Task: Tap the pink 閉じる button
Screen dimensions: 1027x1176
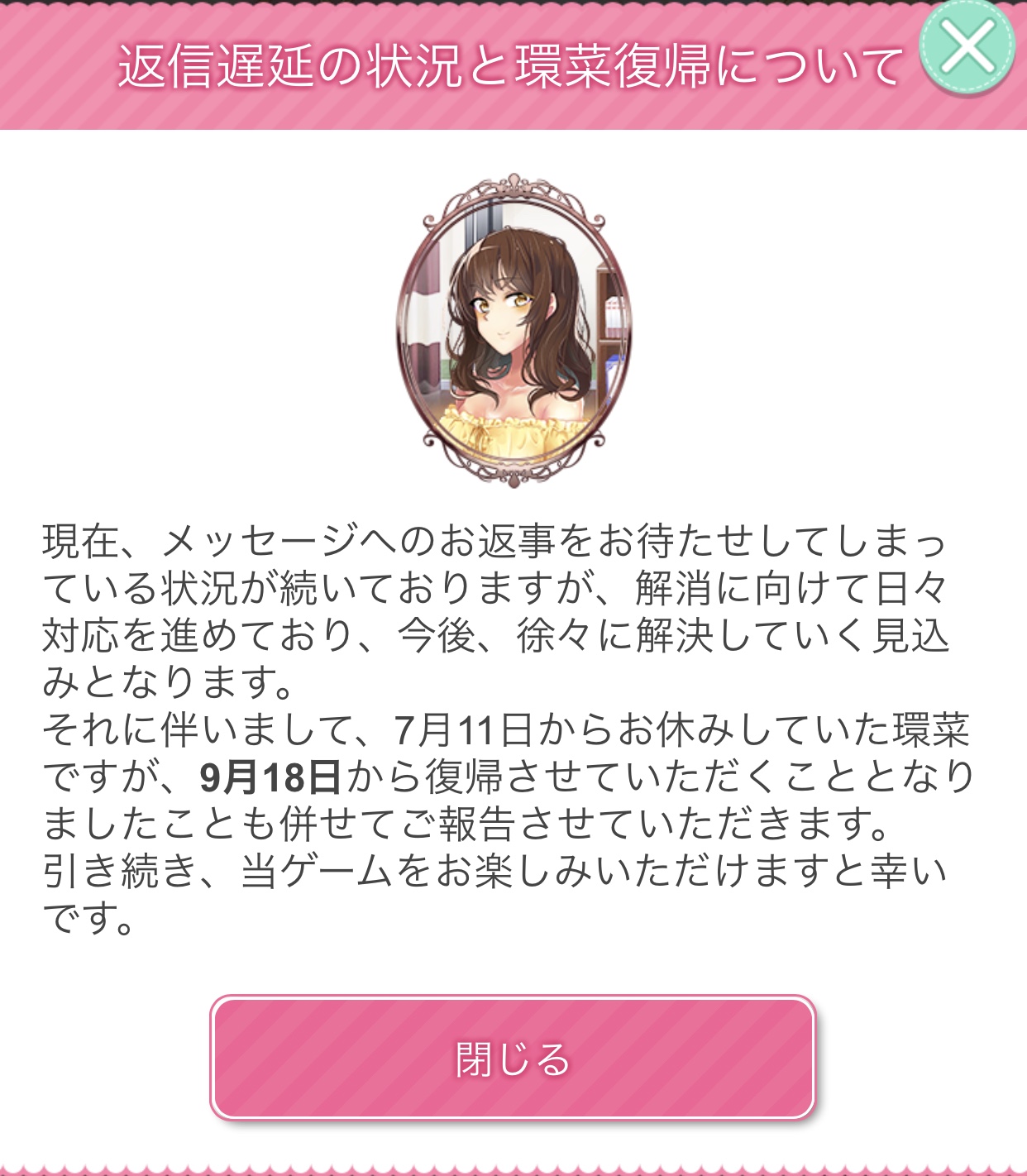Action: [x=513, y=1058]
